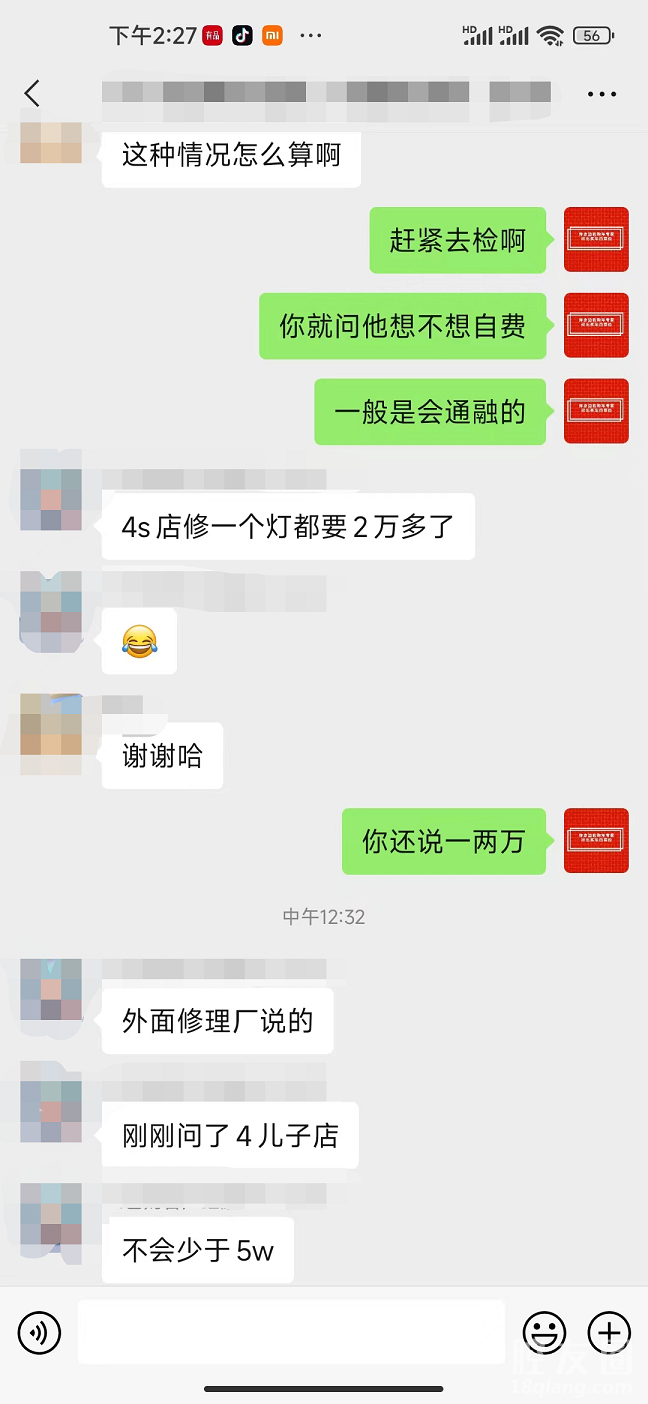Open the emoji picker

pos(545,1332)
